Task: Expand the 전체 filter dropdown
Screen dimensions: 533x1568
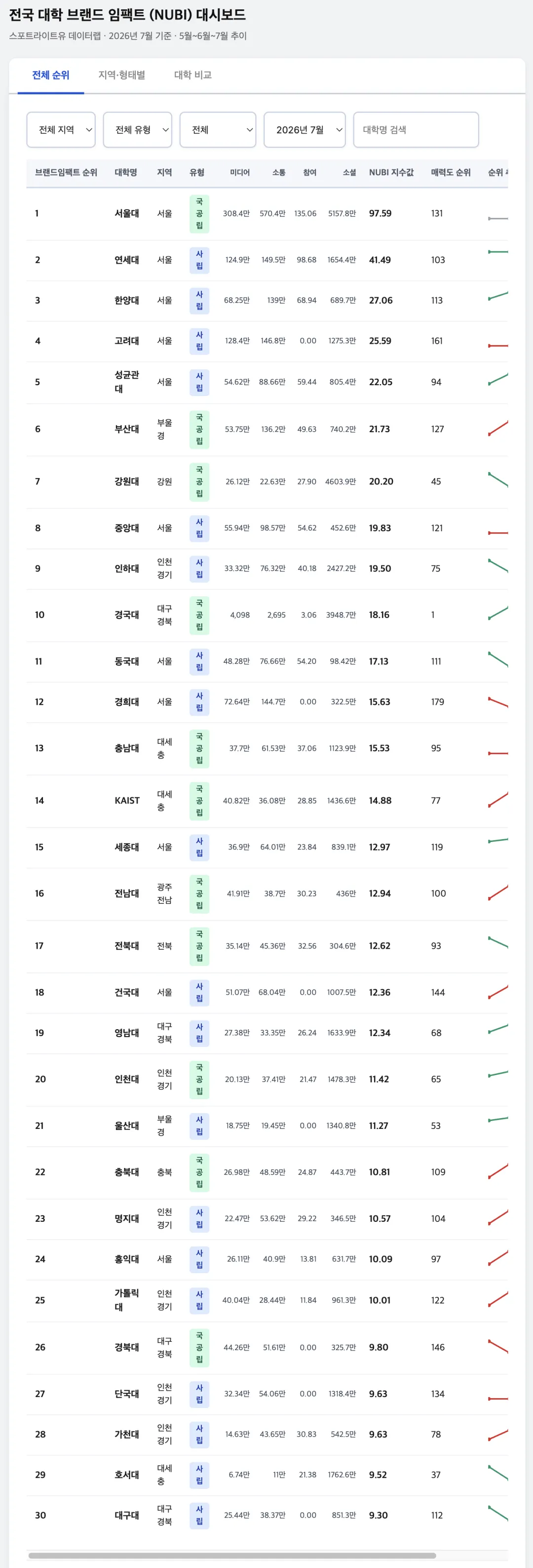Action: click(218, 130)
